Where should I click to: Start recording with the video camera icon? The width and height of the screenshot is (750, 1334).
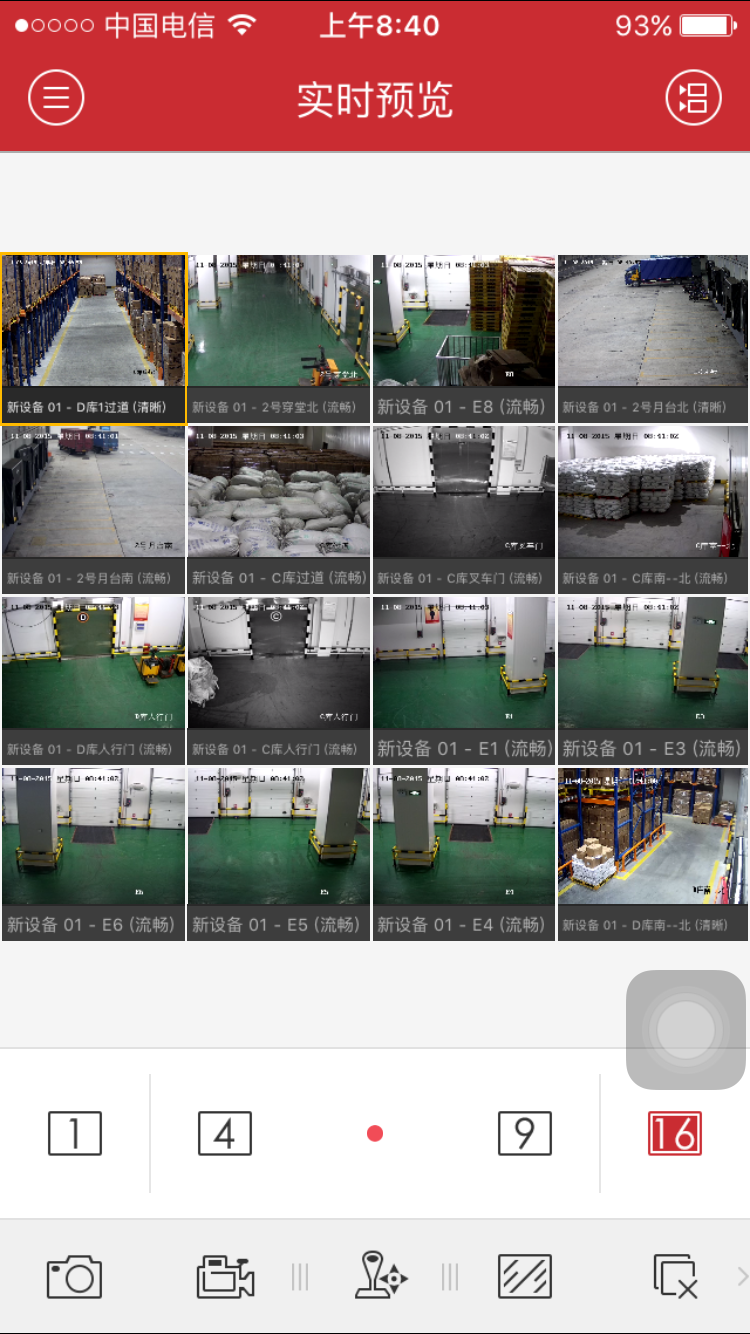click(x=225, y=1277)
